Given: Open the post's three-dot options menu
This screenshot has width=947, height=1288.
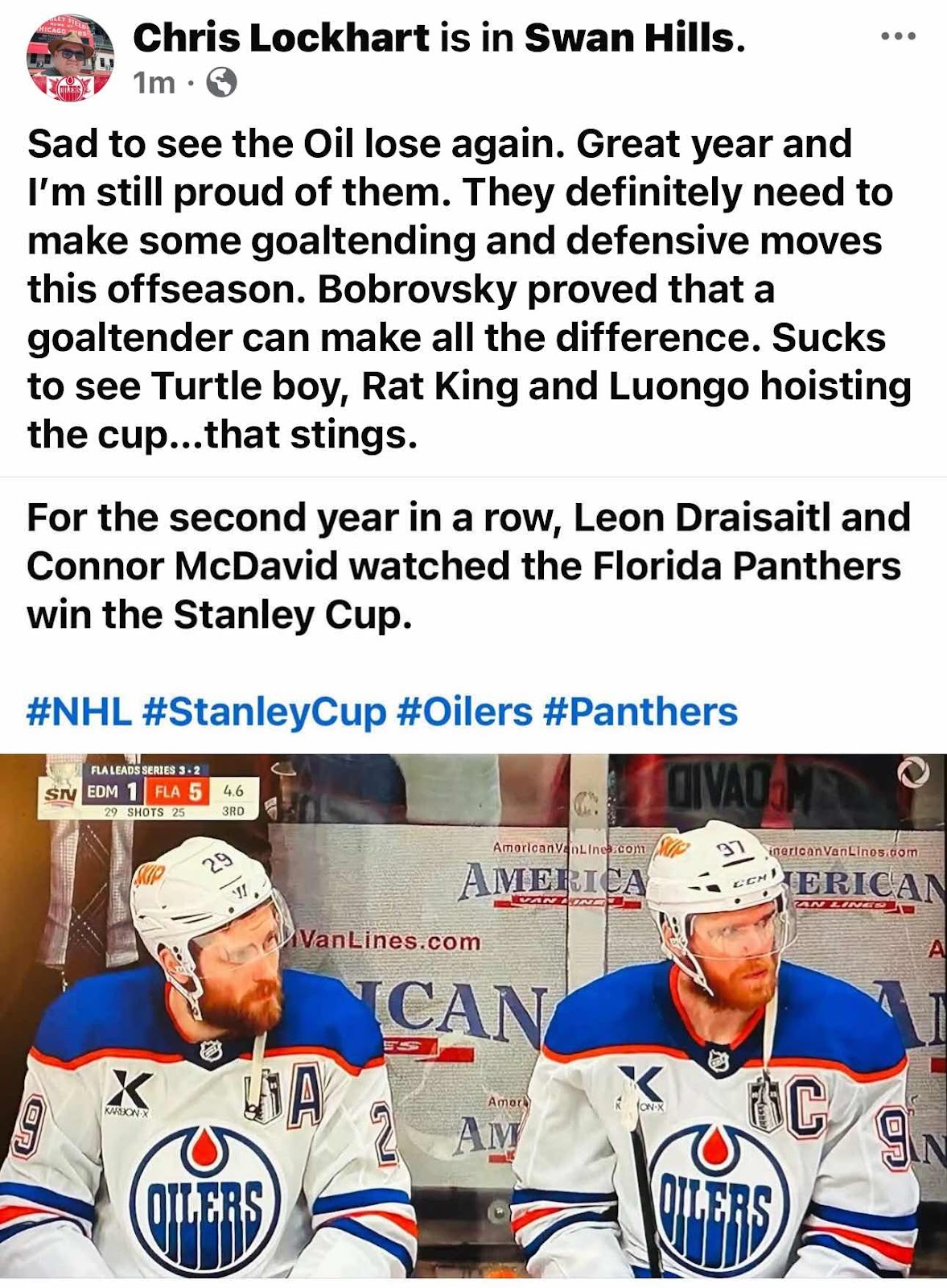Looking at the screenshot, I should click(x=898, y=36).
